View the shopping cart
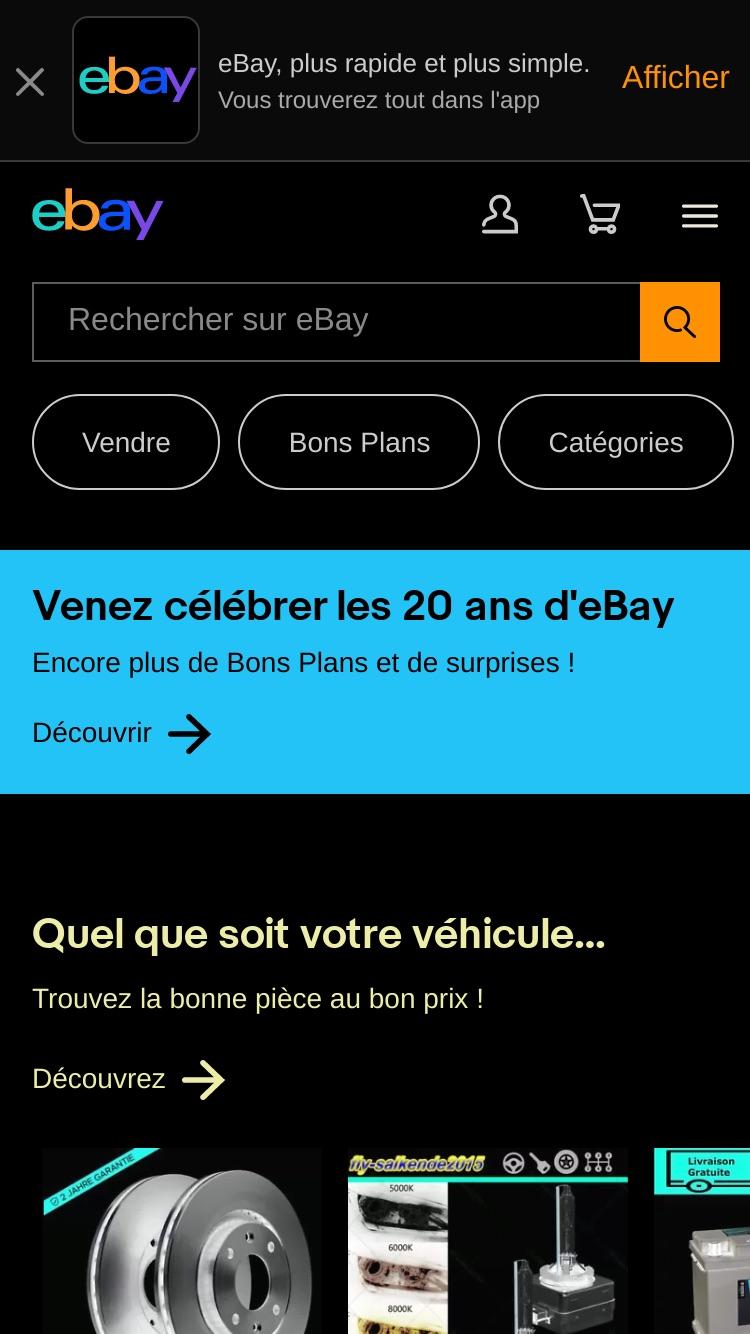 point(600,215)
